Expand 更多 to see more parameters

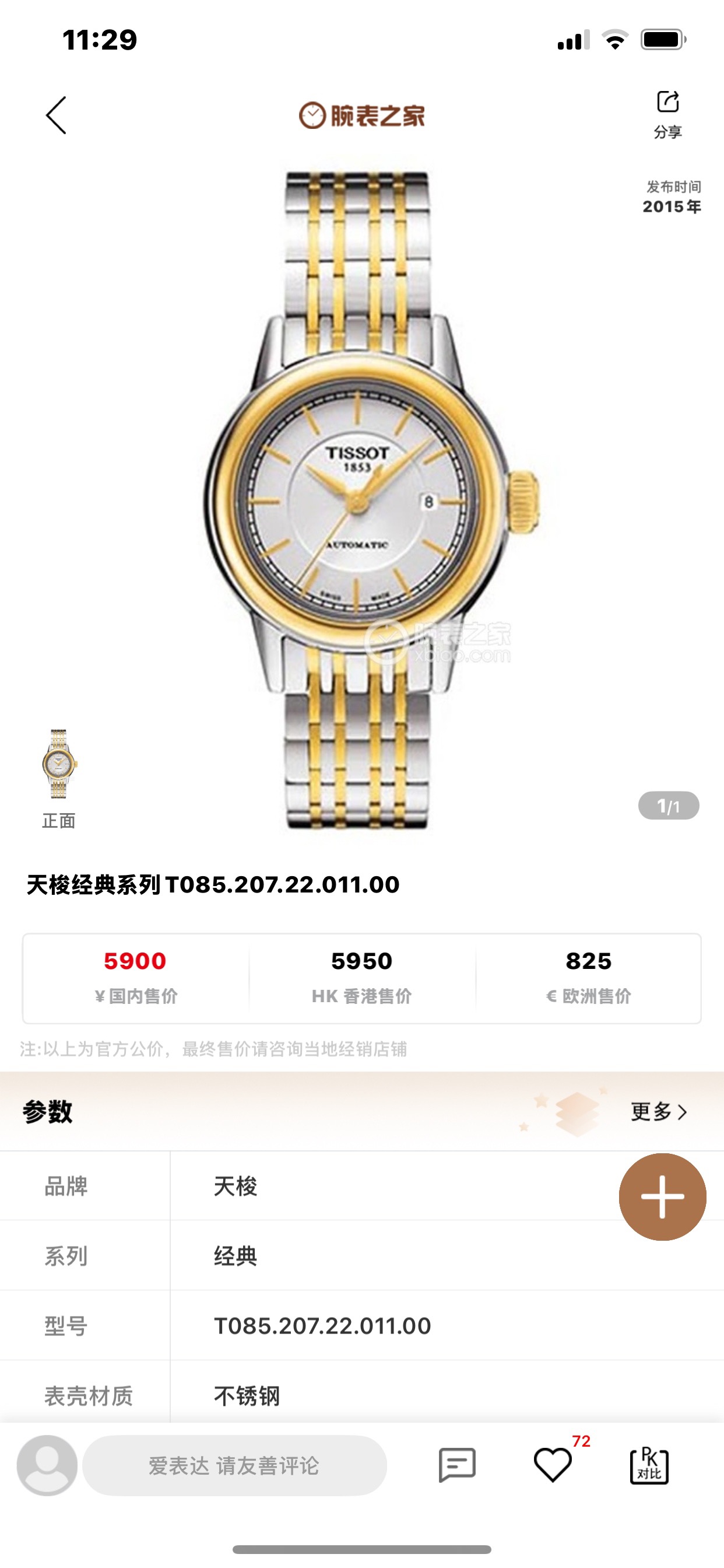[659, 1112]
